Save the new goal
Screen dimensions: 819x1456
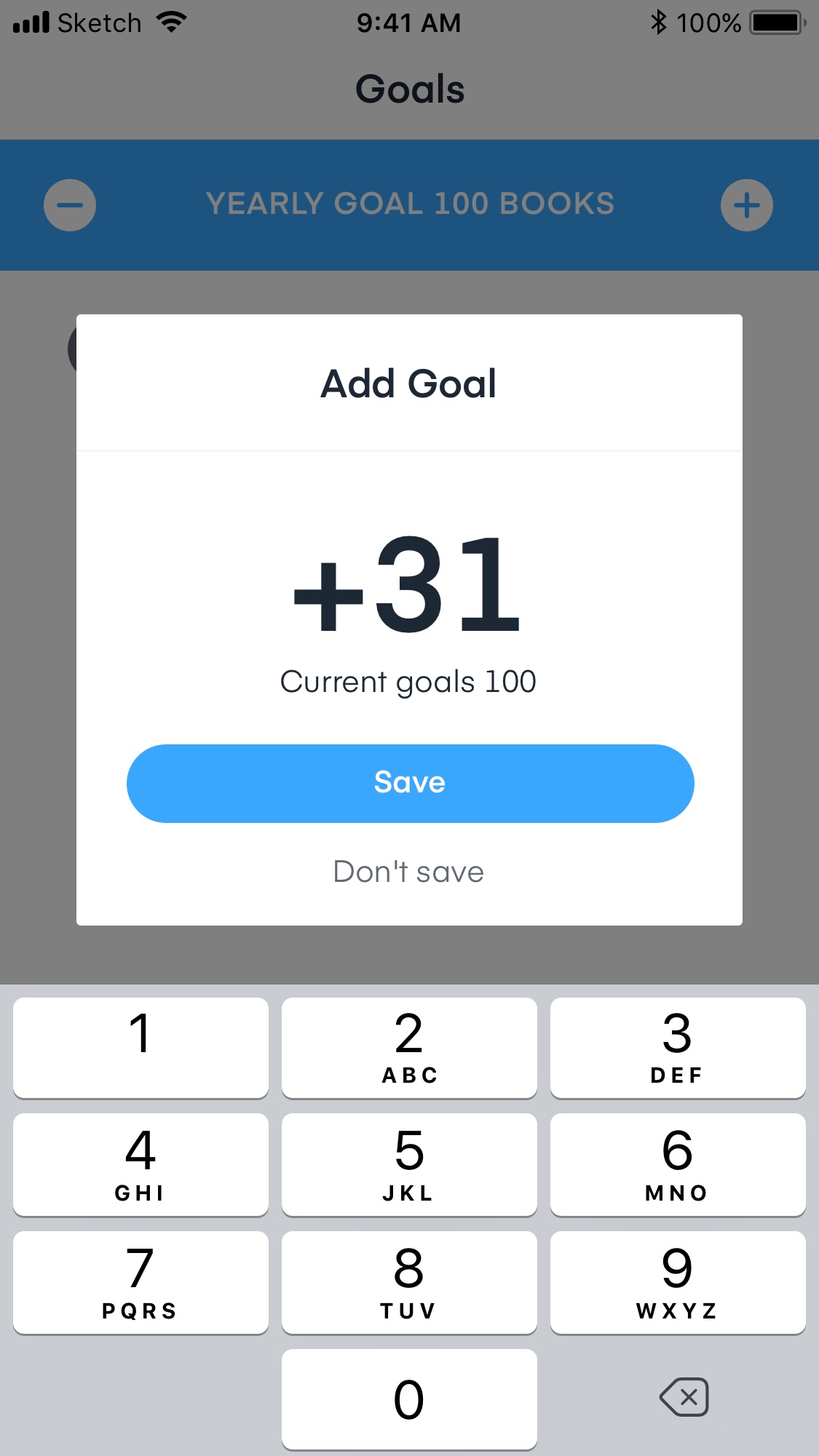[x=410, y=783]
